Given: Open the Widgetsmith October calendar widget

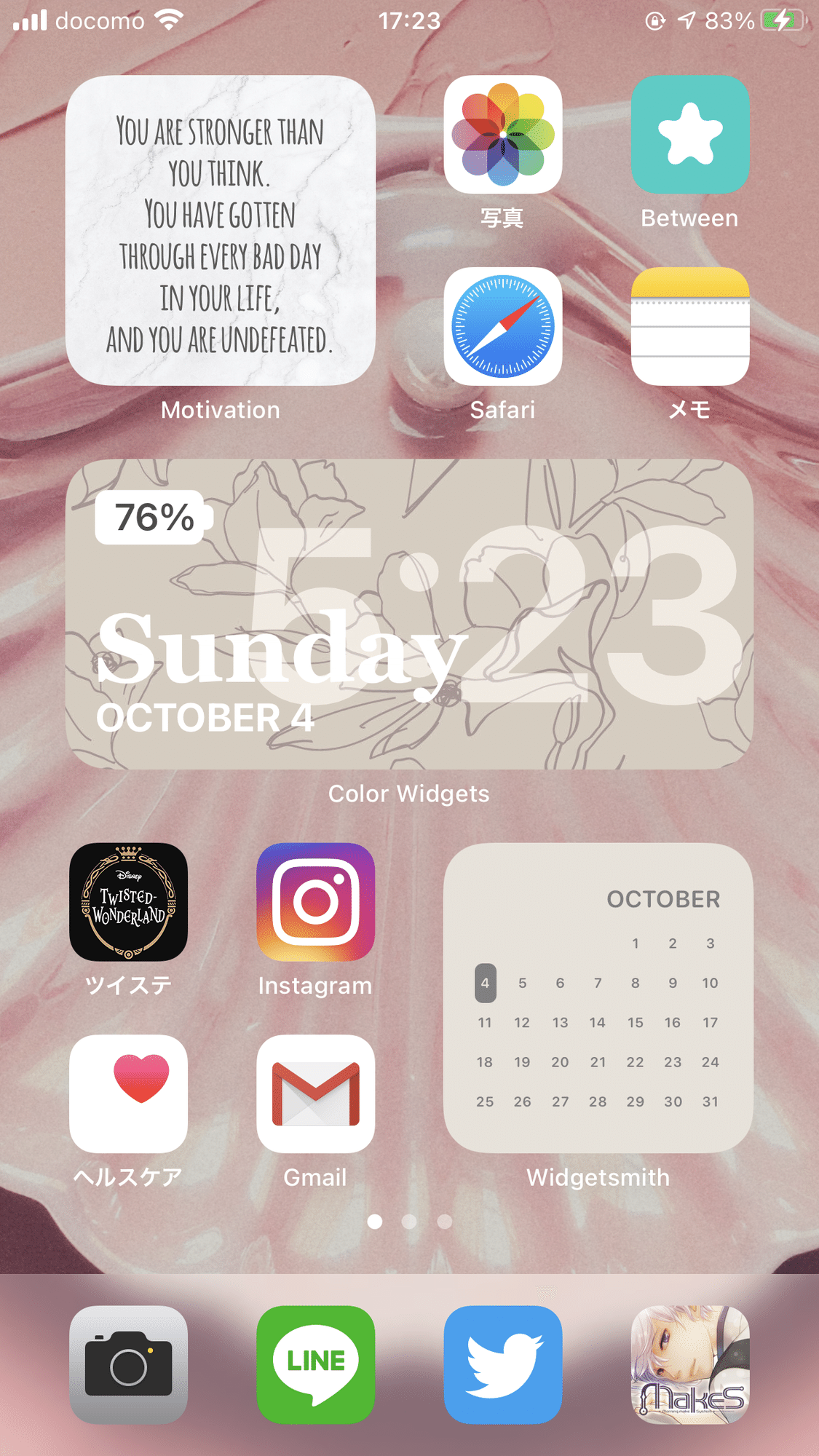Looking at the screenshot, I should point(598,997).
